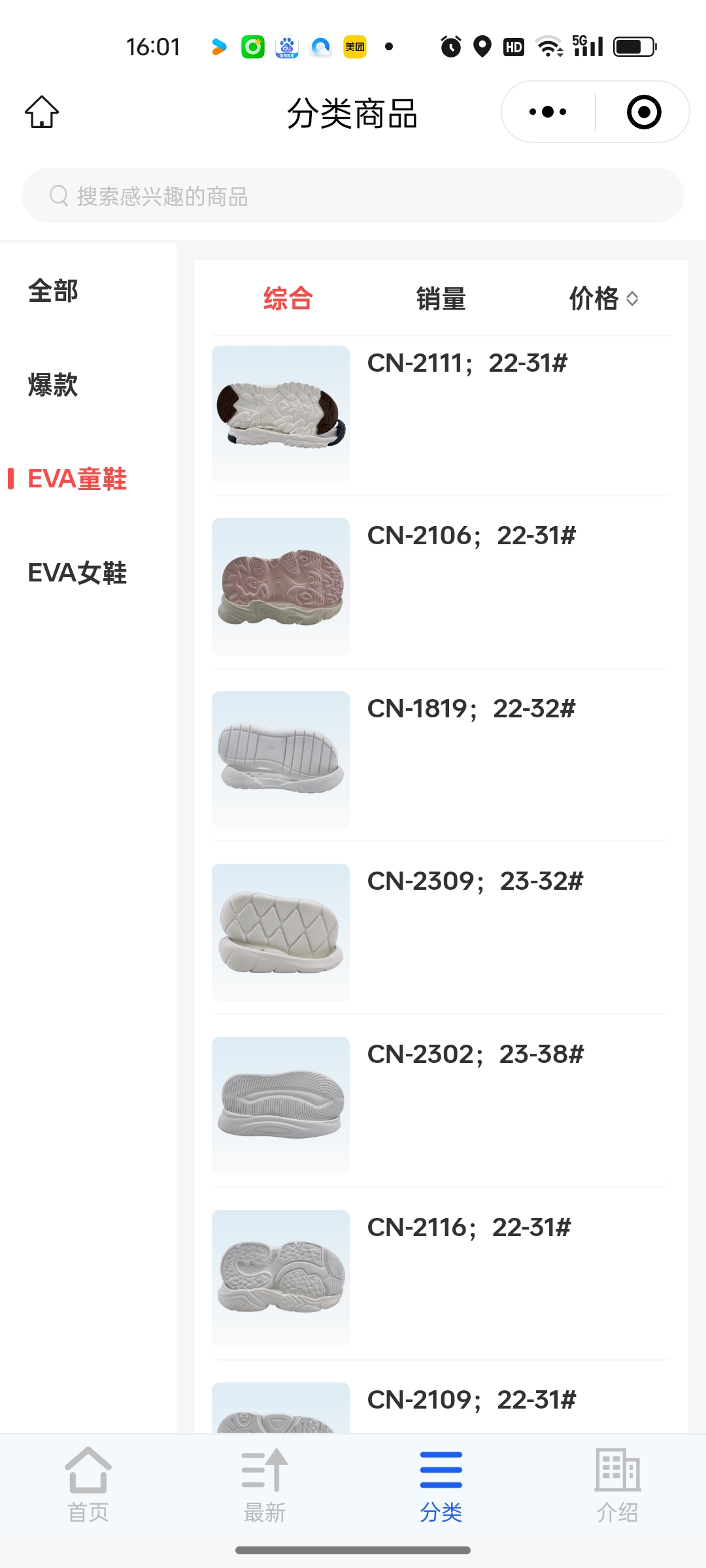Open the mini program more options menu
706x1568 pixels.
(548, 112)
